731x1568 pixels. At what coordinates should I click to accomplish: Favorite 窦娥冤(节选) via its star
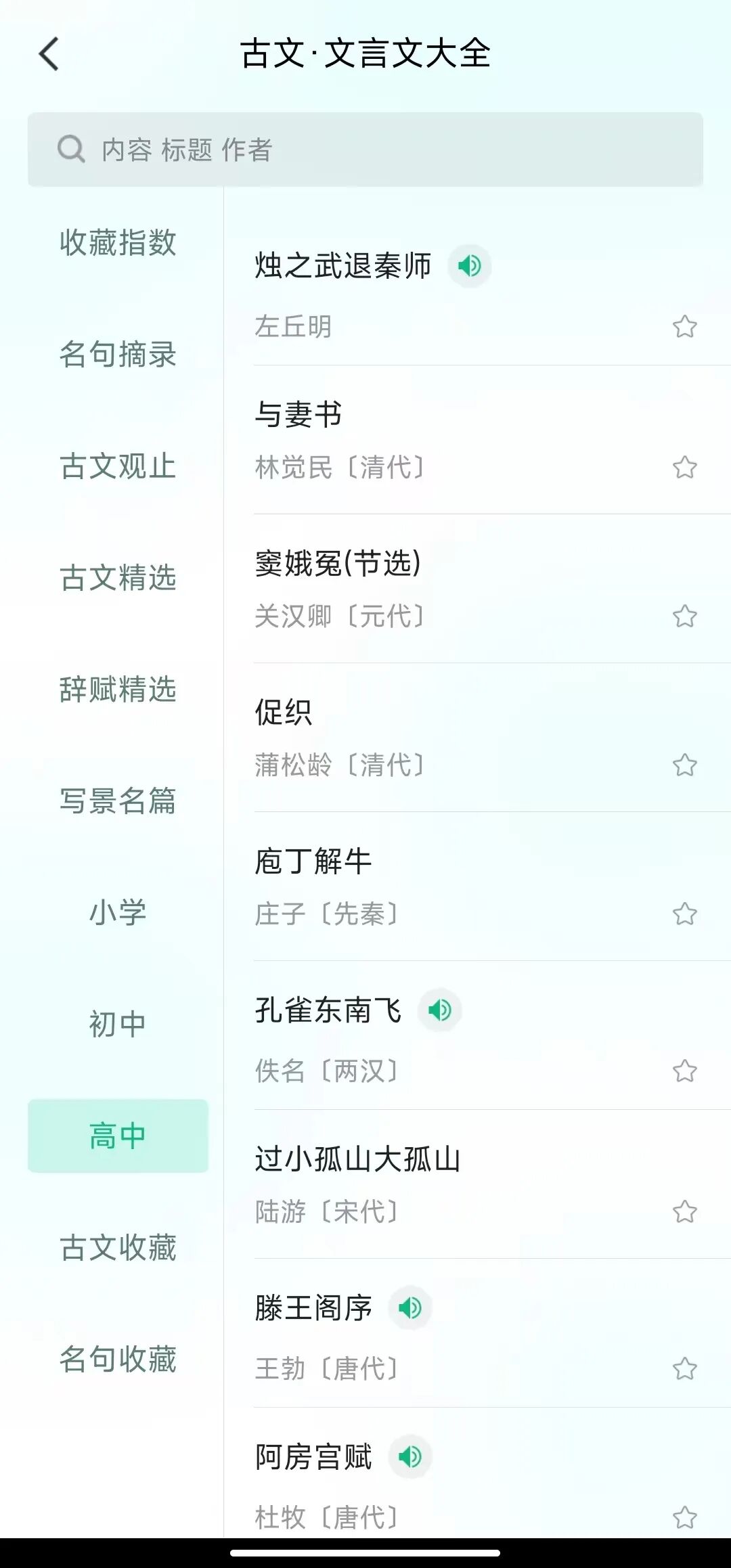click(684, 617)
